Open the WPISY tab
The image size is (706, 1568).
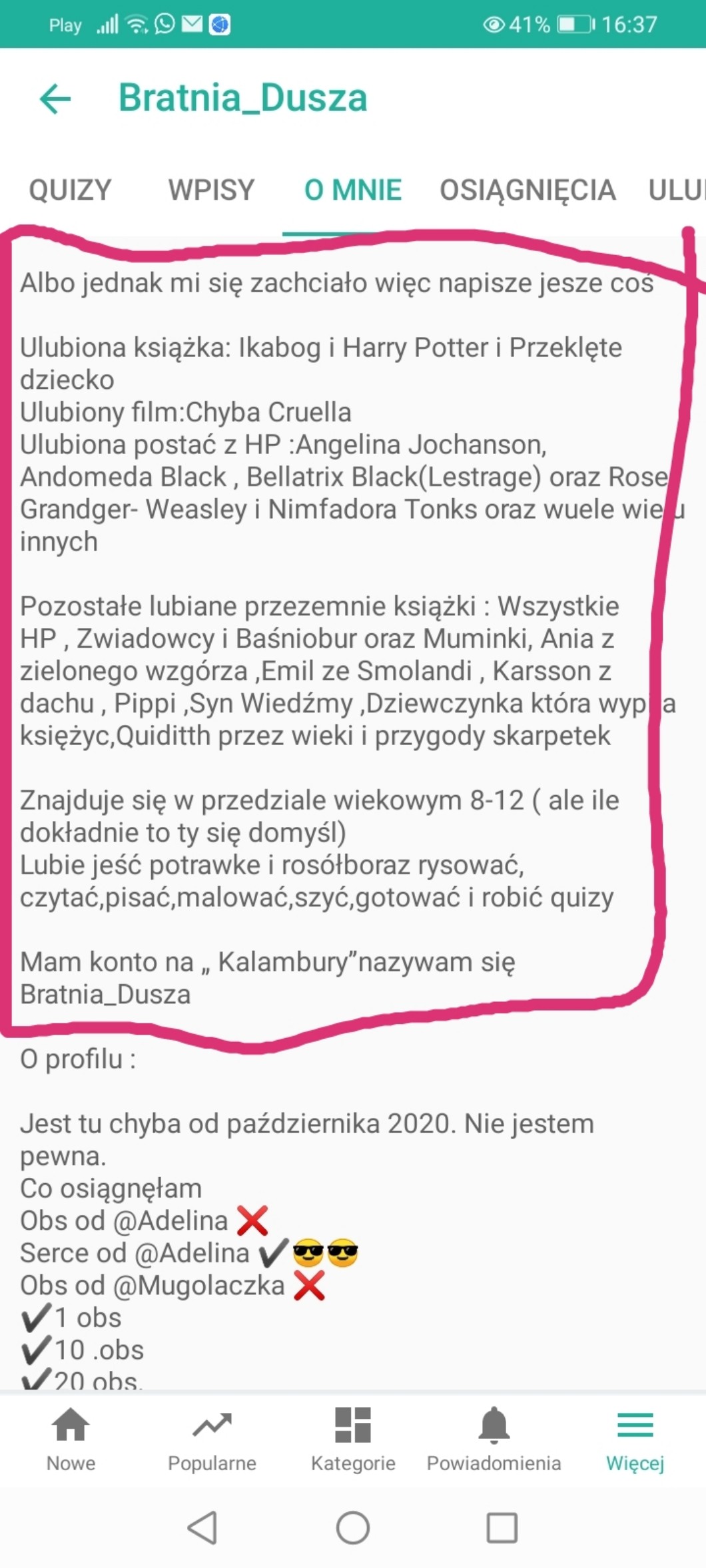coord(211,190)
